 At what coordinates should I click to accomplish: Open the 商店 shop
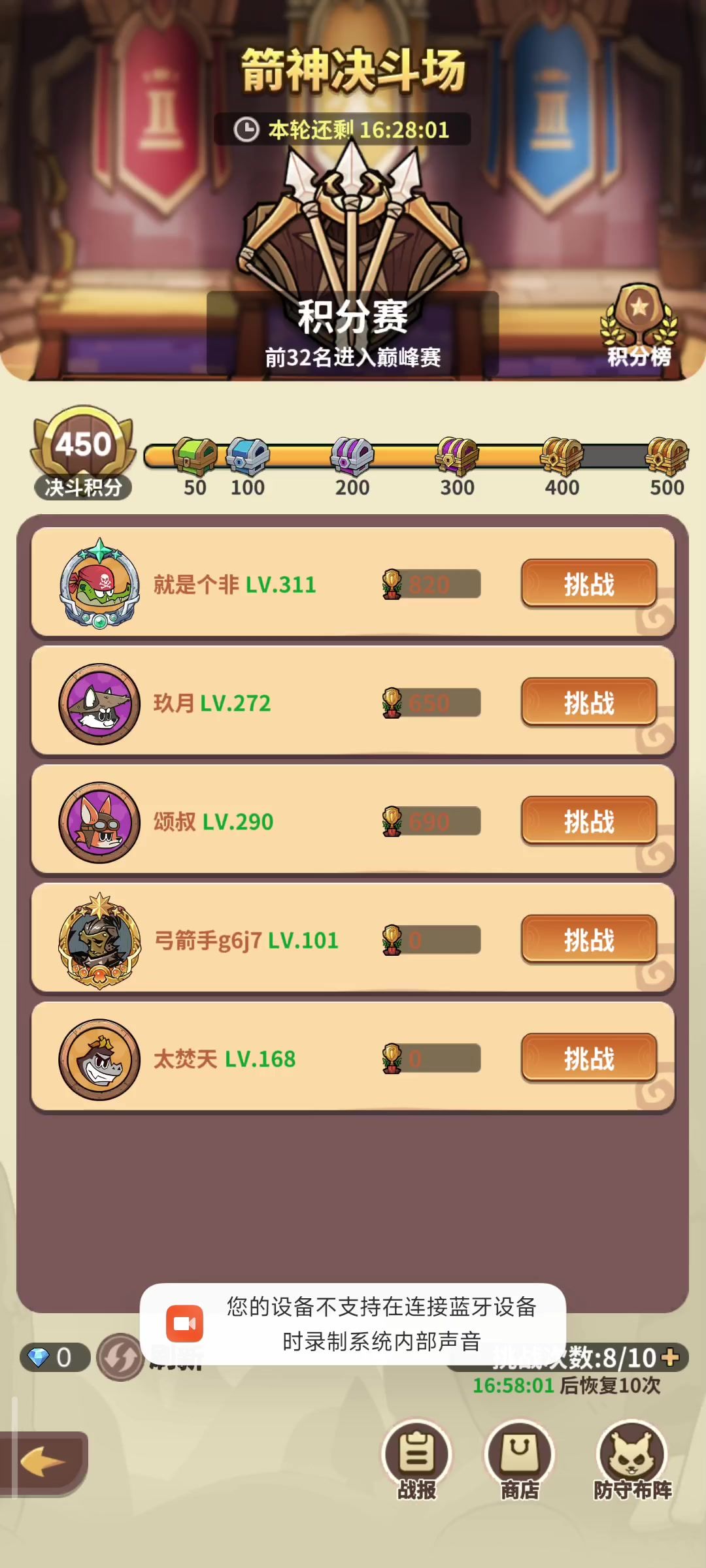click(520, 1457)
